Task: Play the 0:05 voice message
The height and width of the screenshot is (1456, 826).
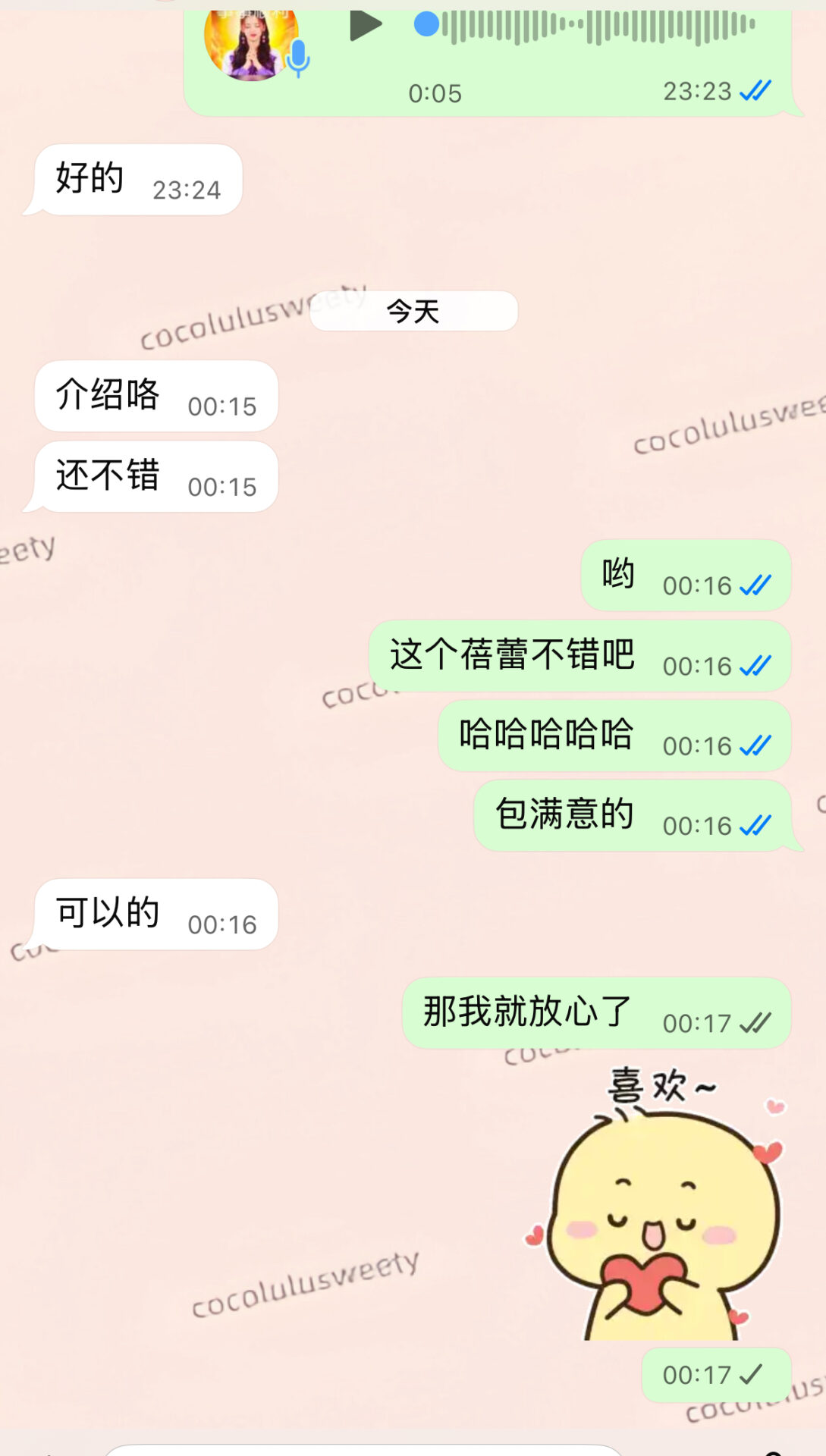Action: [365, 26]
